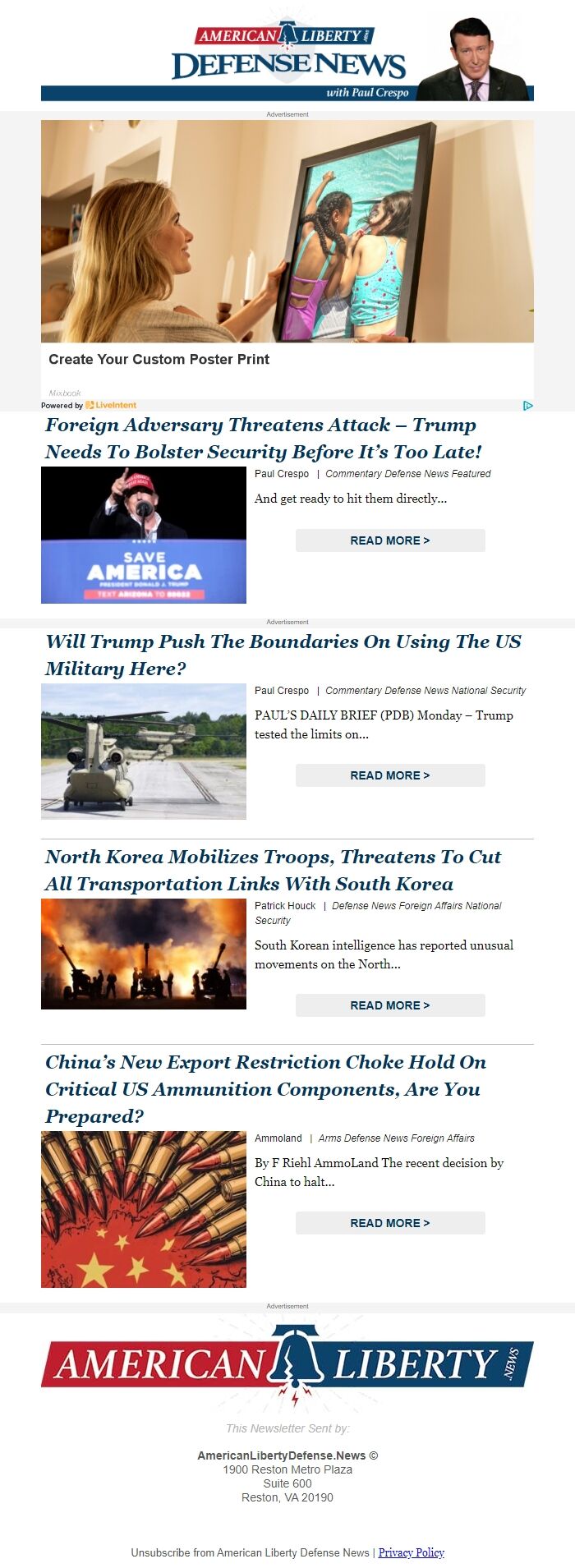
Task: Open the Trump Save America rally image
Action: click(x=144, y=535)
